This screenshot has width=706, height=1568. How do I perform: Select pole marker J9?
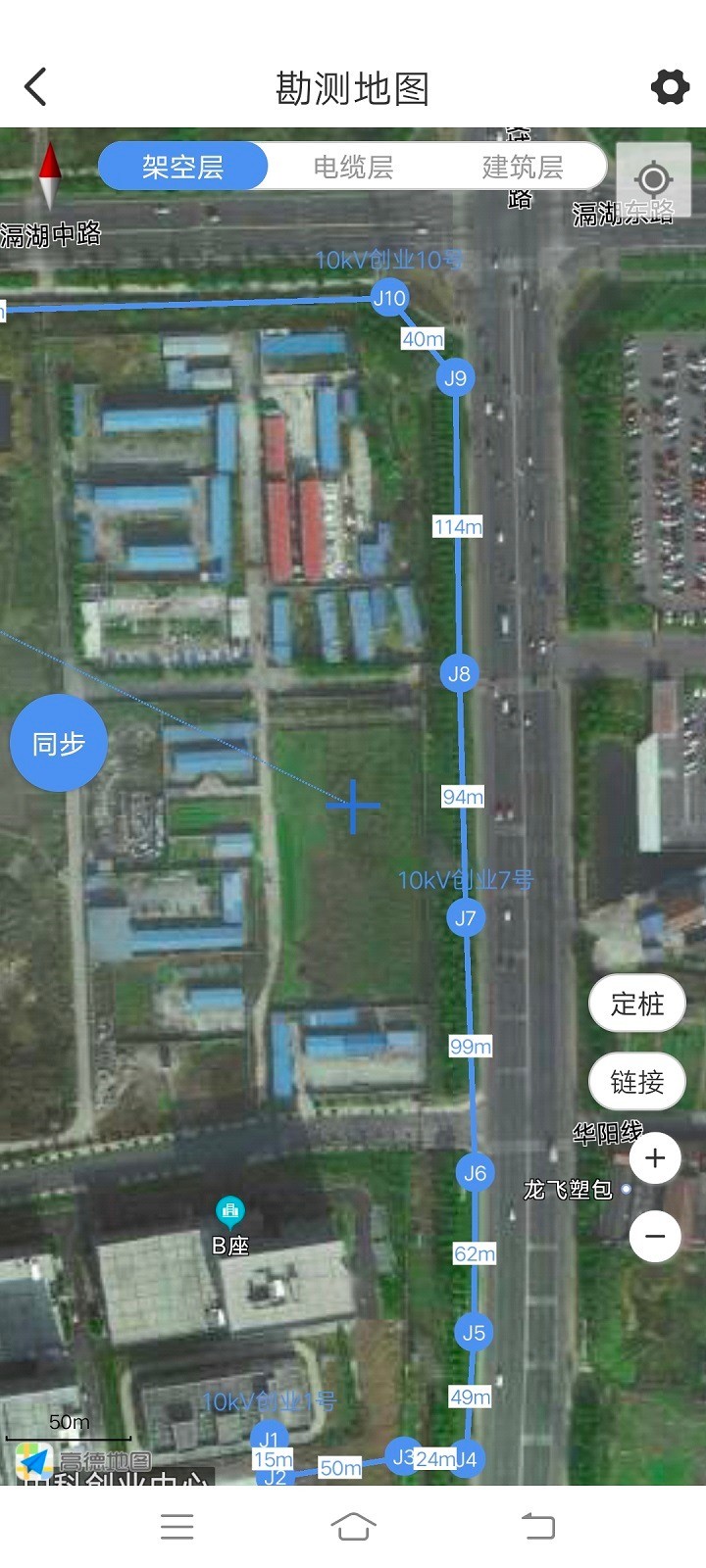[x=455, y=378]
